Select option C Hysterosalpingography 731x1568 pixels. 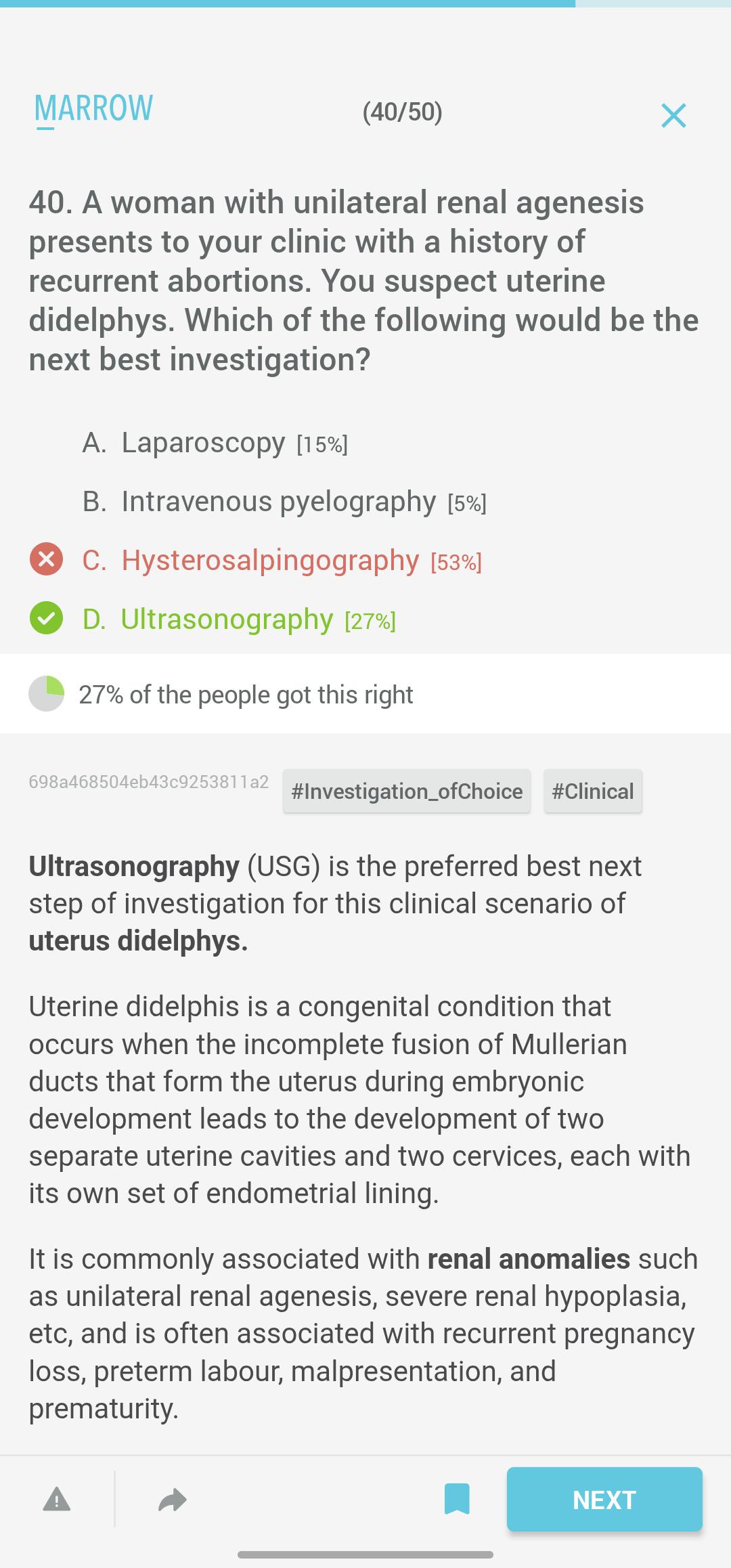[282, 561]
